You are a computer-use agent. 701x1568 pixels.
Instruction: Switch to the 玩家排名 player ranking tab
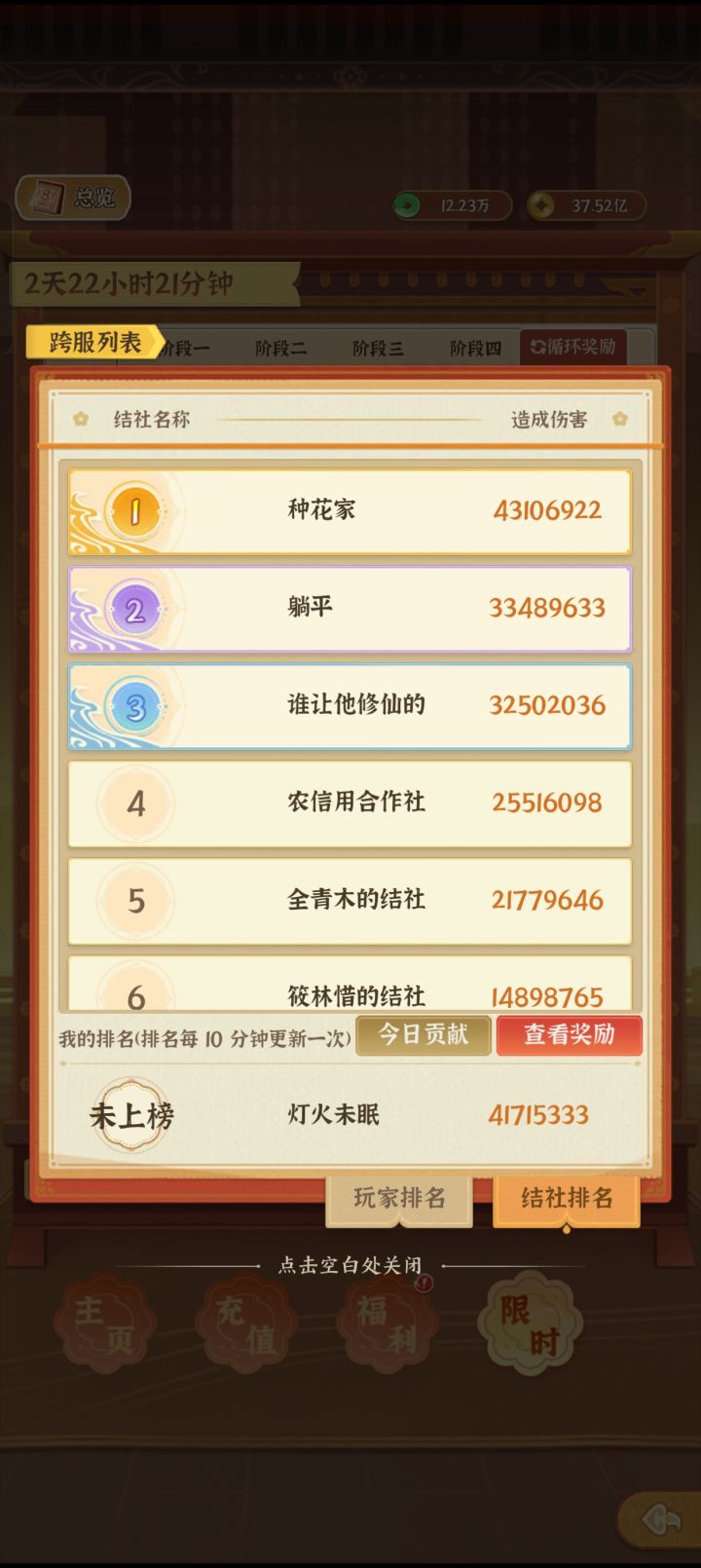click(x=401, y=1200)
